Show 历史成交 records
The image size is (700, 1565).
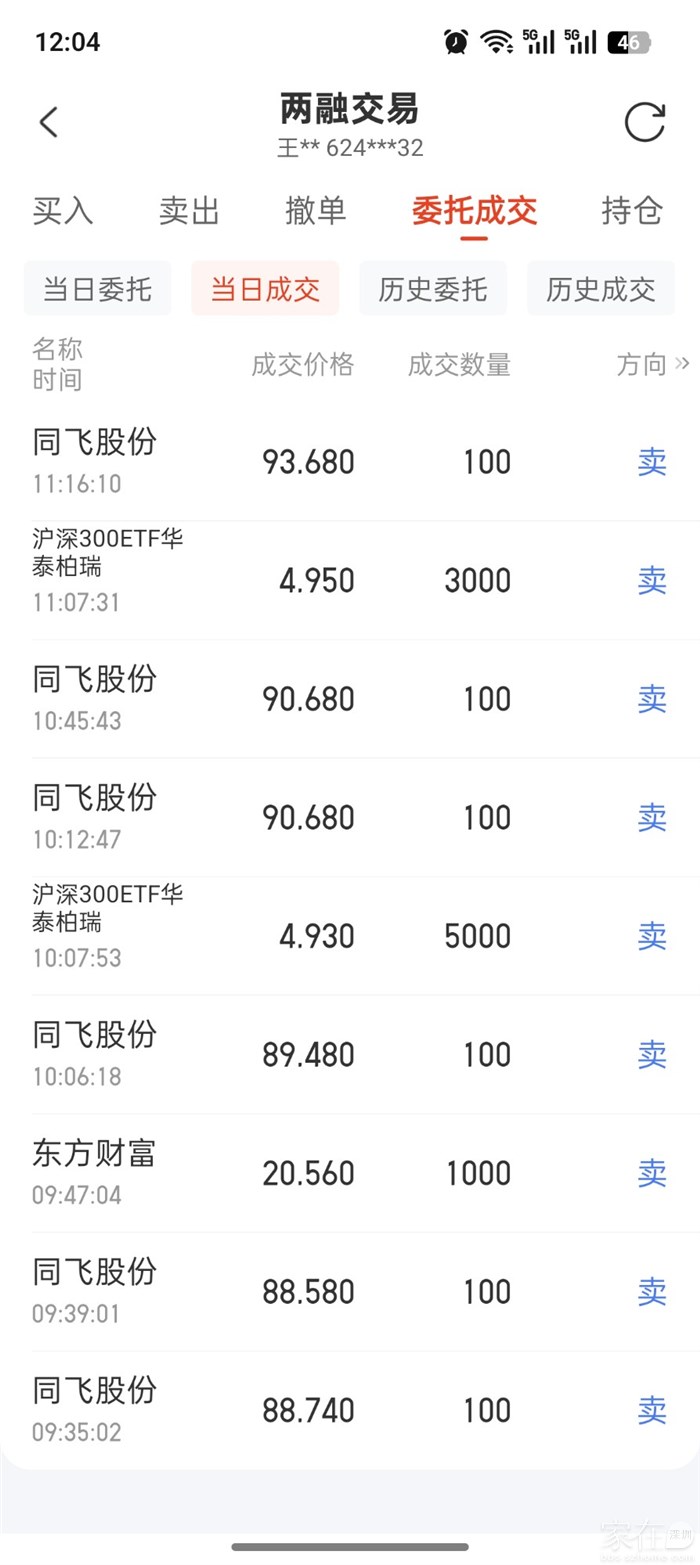point(600,289)
